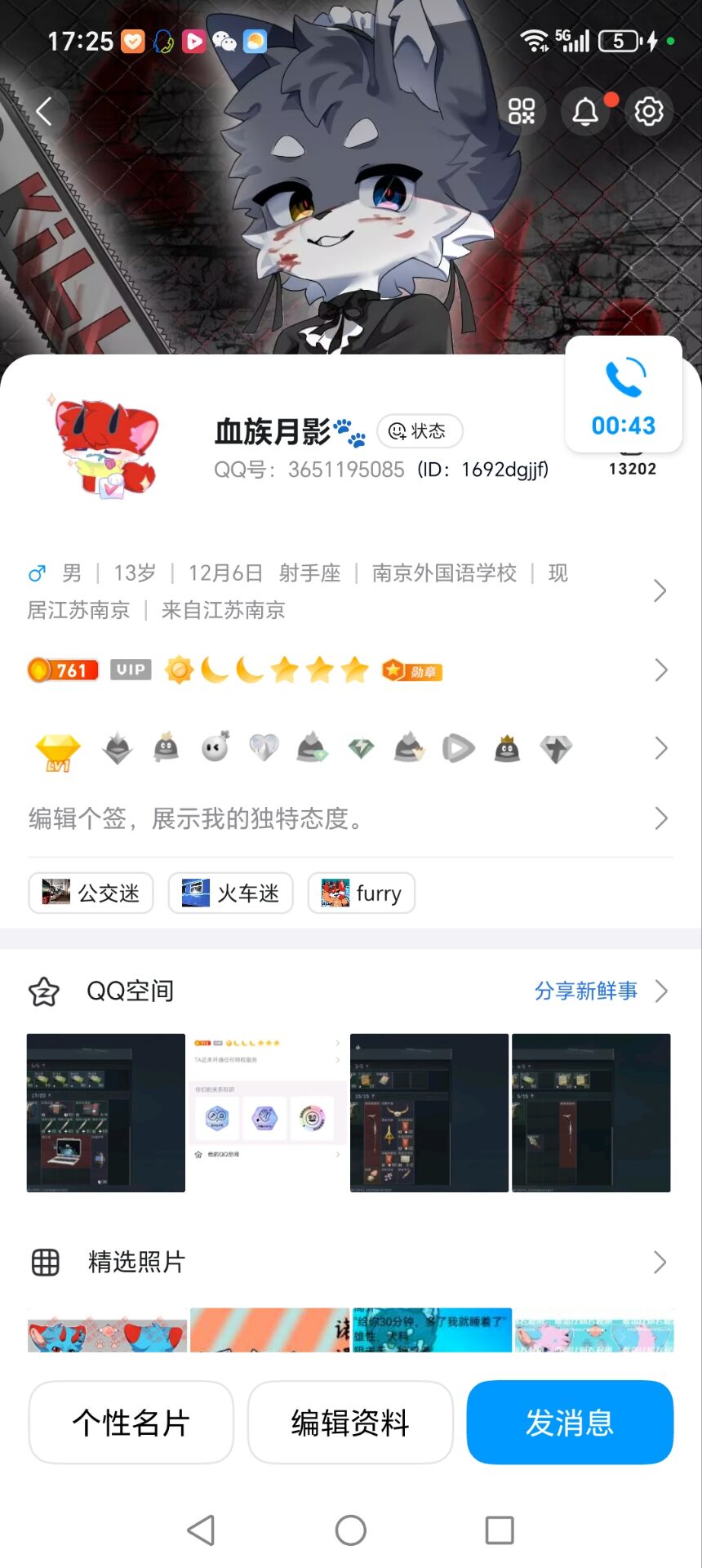The width and height of the screenshot is (702, 1568).
Task: Open the ongoing call timer 00:43
Action: (x=624, y=394)
